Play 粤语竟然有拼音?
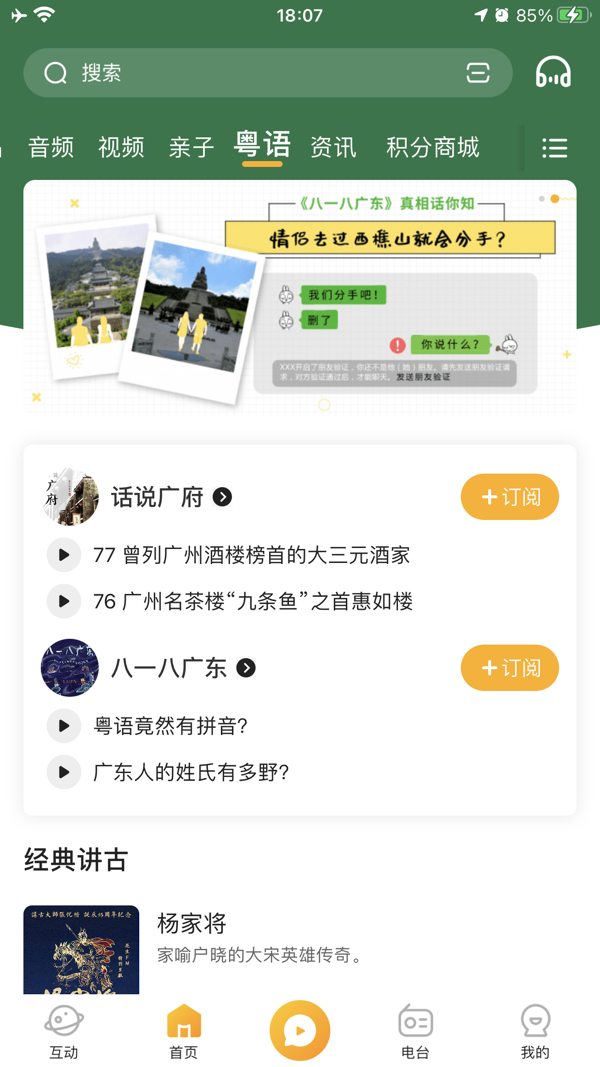This screenshot has width=600, height=1067. pos(64,726)
